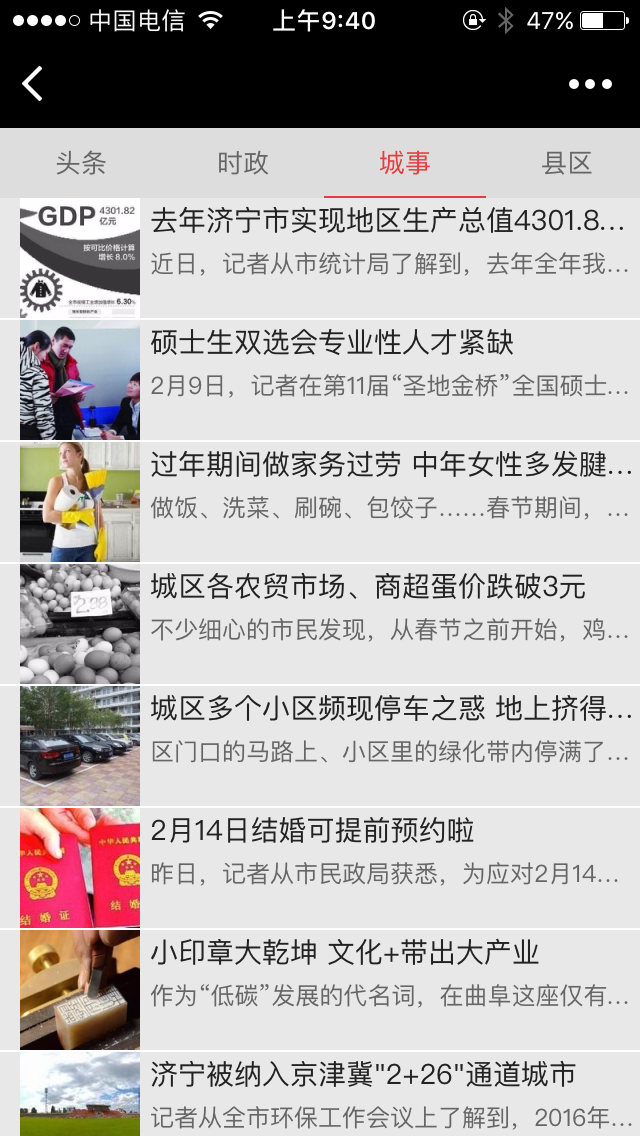
Task: Switch to the 时政 tab
Action: pyautogui.click(x=243, y=163)
